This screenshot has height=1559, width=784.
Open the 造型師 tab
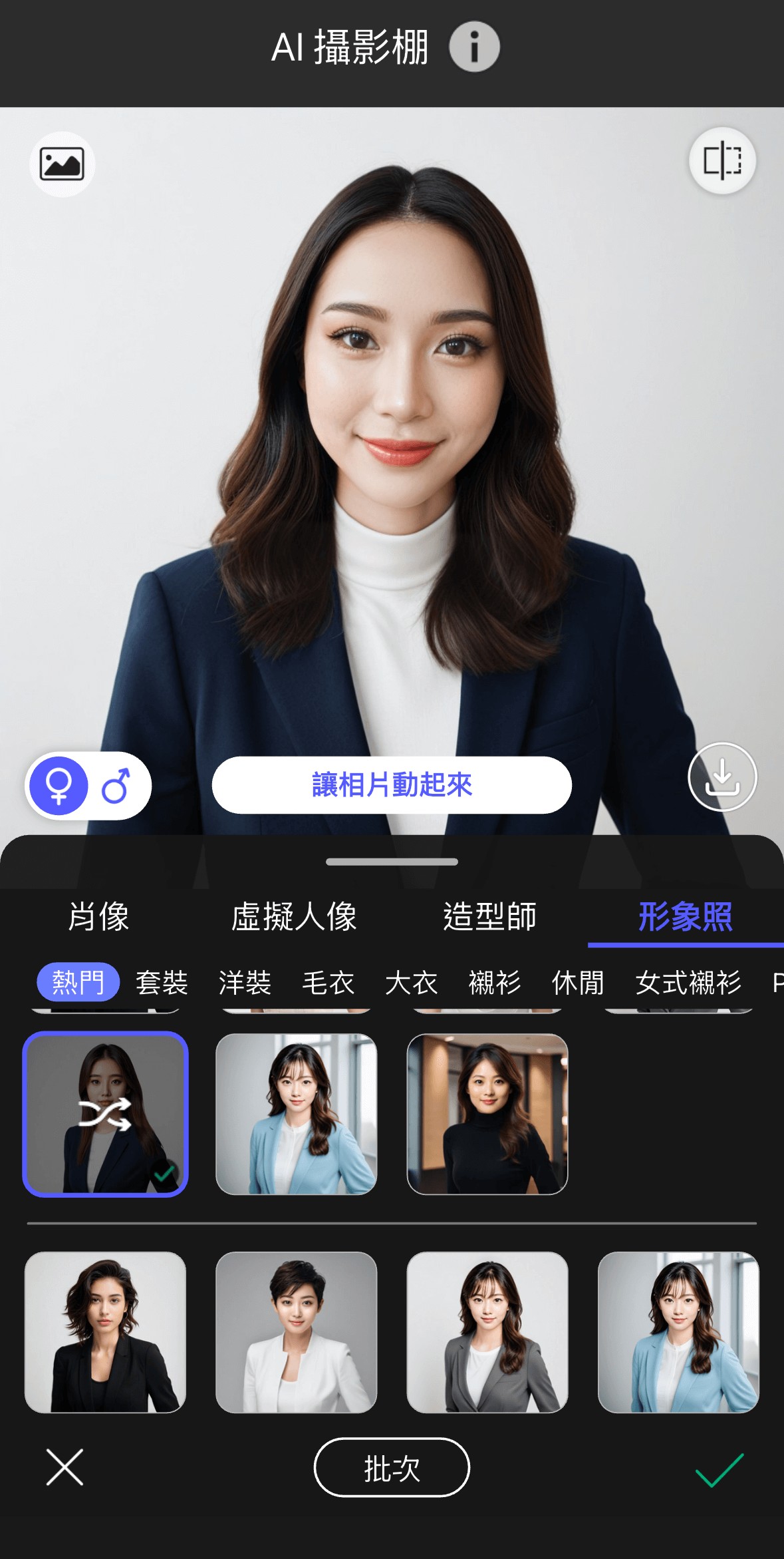489,917
